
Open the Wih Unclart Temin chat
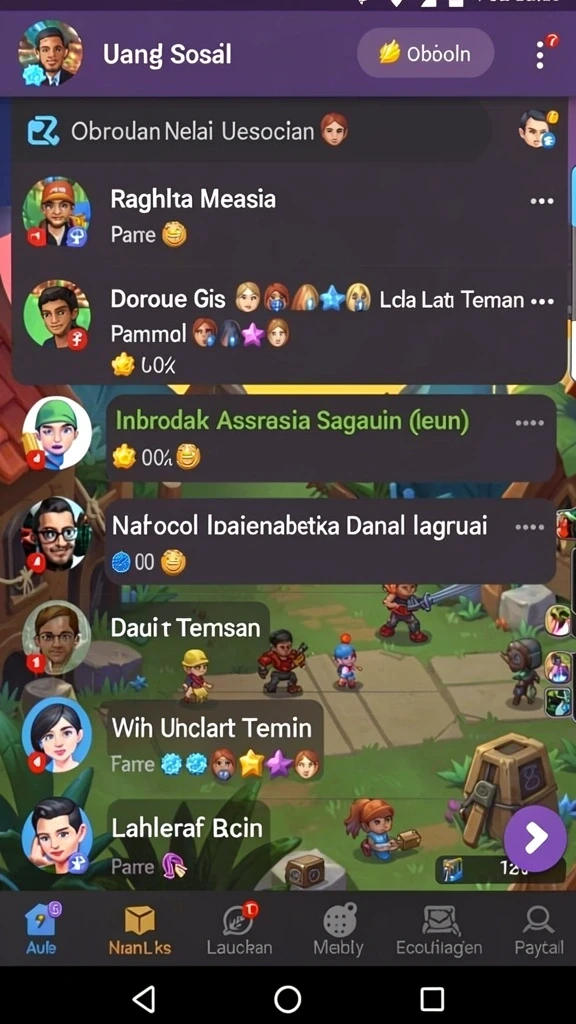pyautogui.click(x=212, y=743)
